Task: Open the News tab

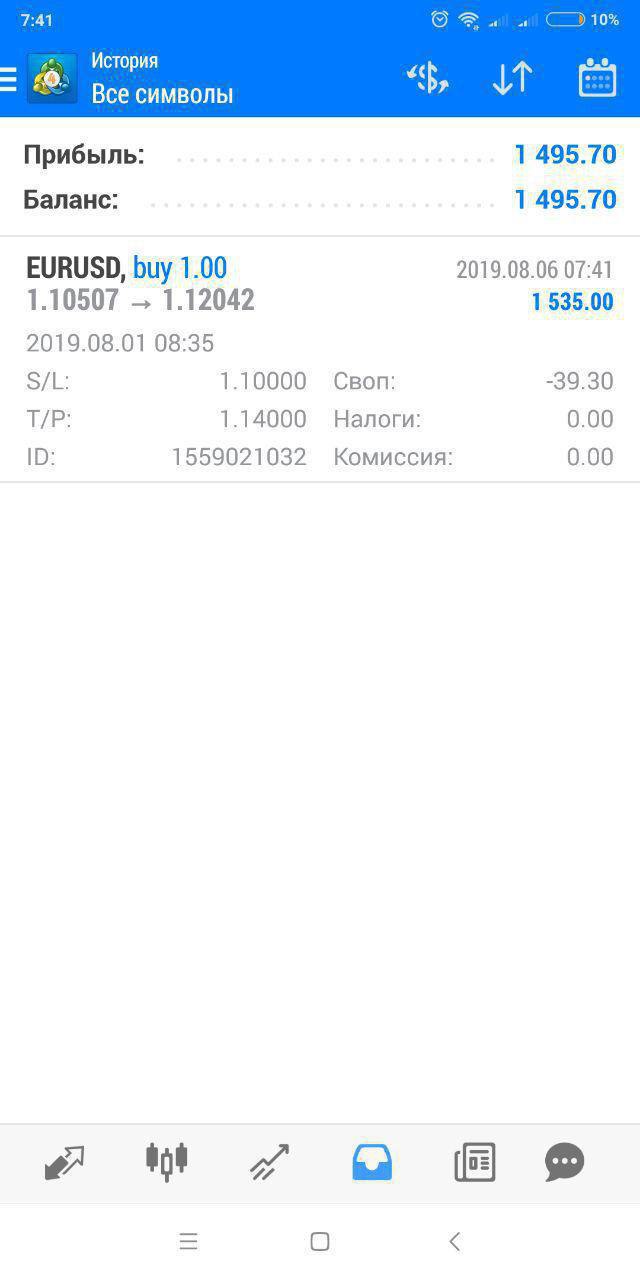Action: click(x=475, y=1162)
